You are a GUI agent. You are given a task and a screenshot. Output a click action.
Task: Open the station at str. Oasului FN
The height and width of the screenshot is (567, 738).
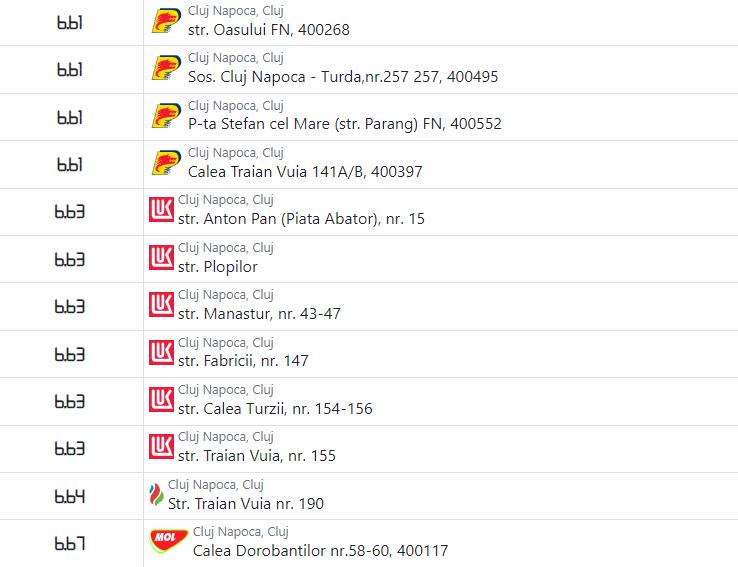coord(268,30)
